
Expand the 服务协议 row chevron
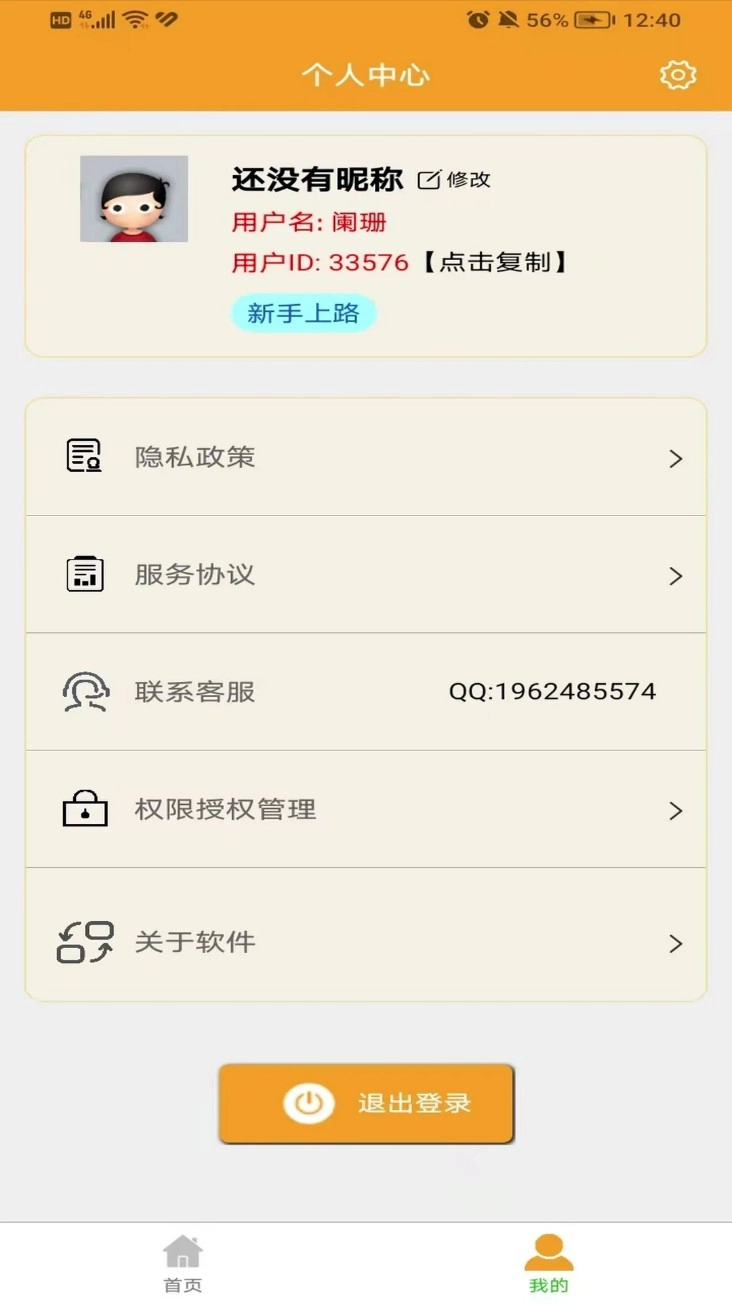click(677, 576)
